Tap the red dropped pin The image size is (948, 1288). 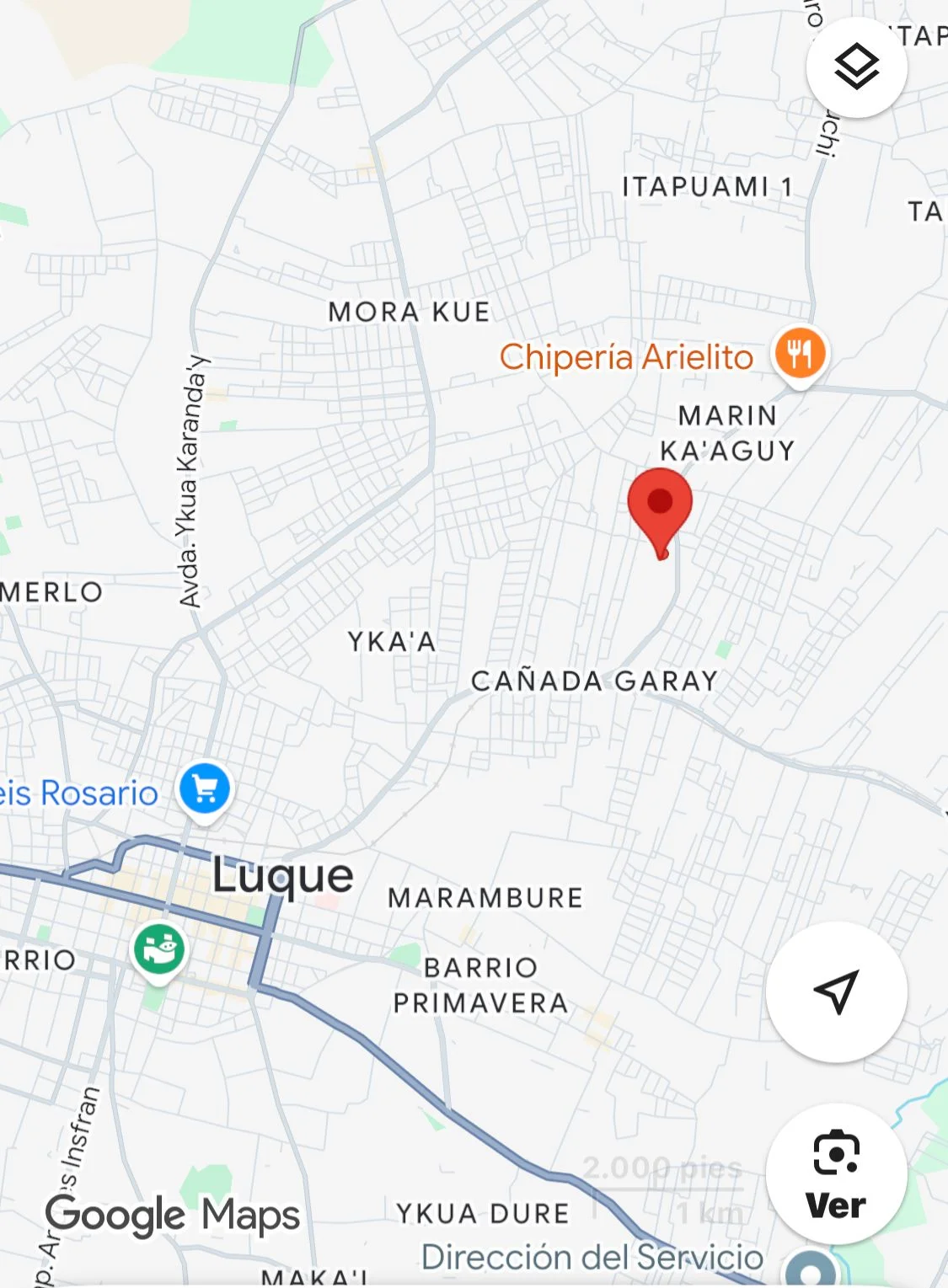tap(660, 505)
